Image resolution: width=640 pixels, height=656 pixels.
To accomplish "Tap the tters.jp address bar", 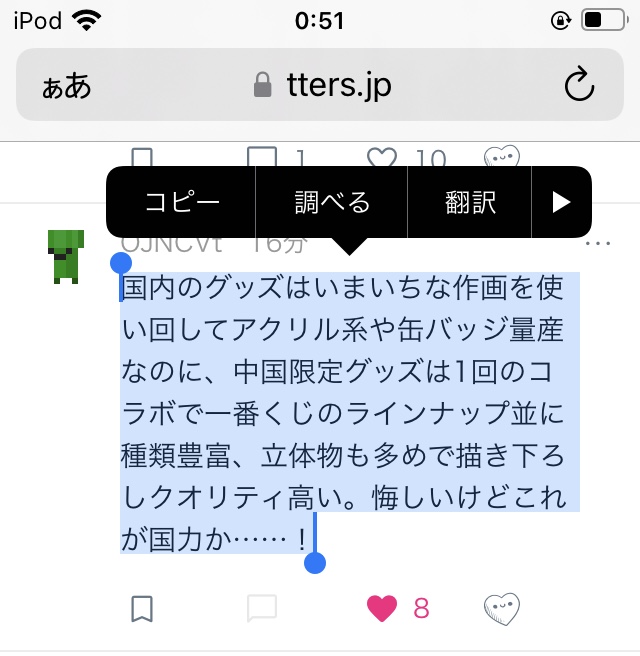I will coord(322,86).
